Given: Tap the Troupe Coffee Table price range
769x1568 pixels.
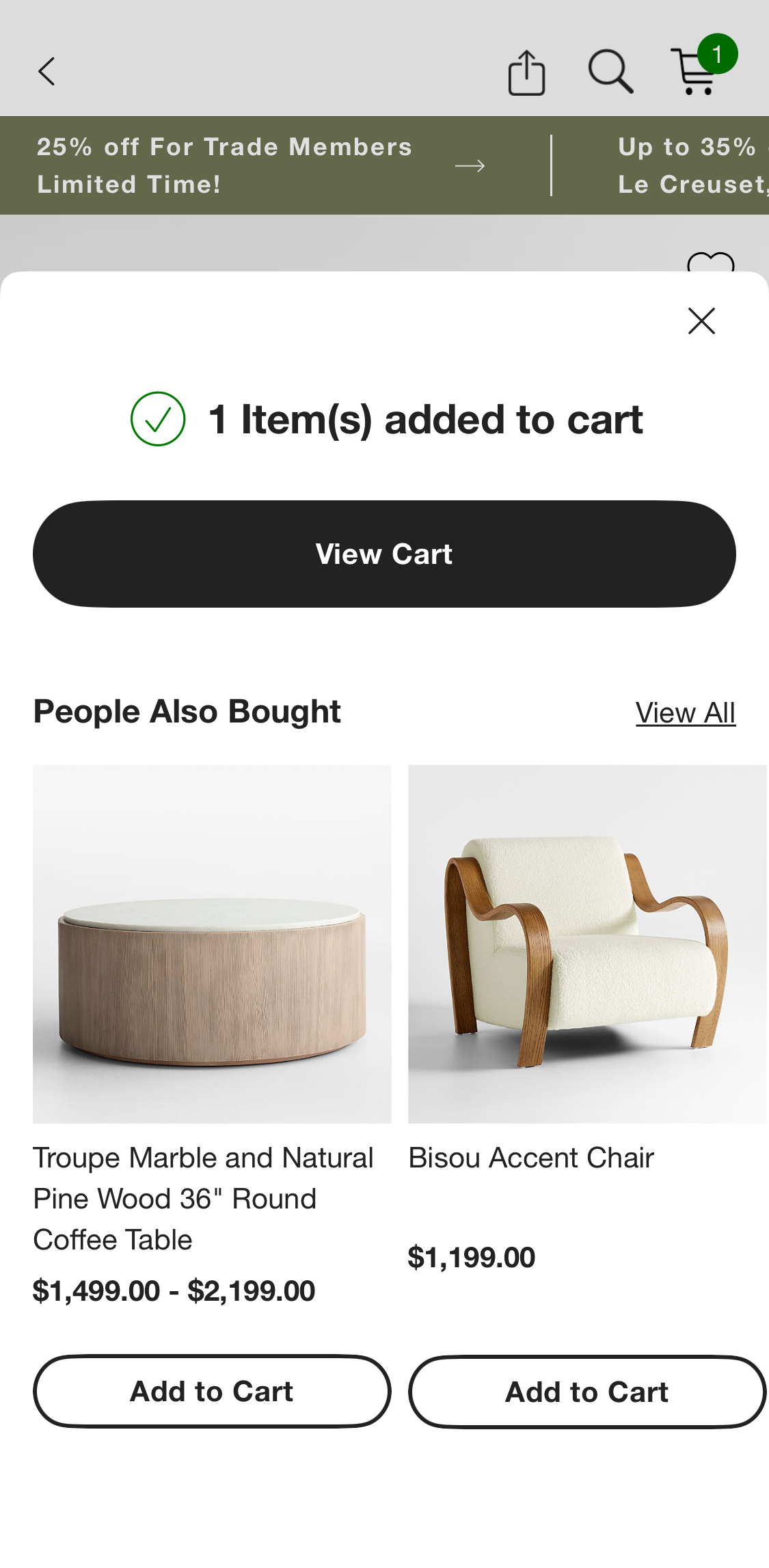Looking at the screenshot, I should [174, 1290].
